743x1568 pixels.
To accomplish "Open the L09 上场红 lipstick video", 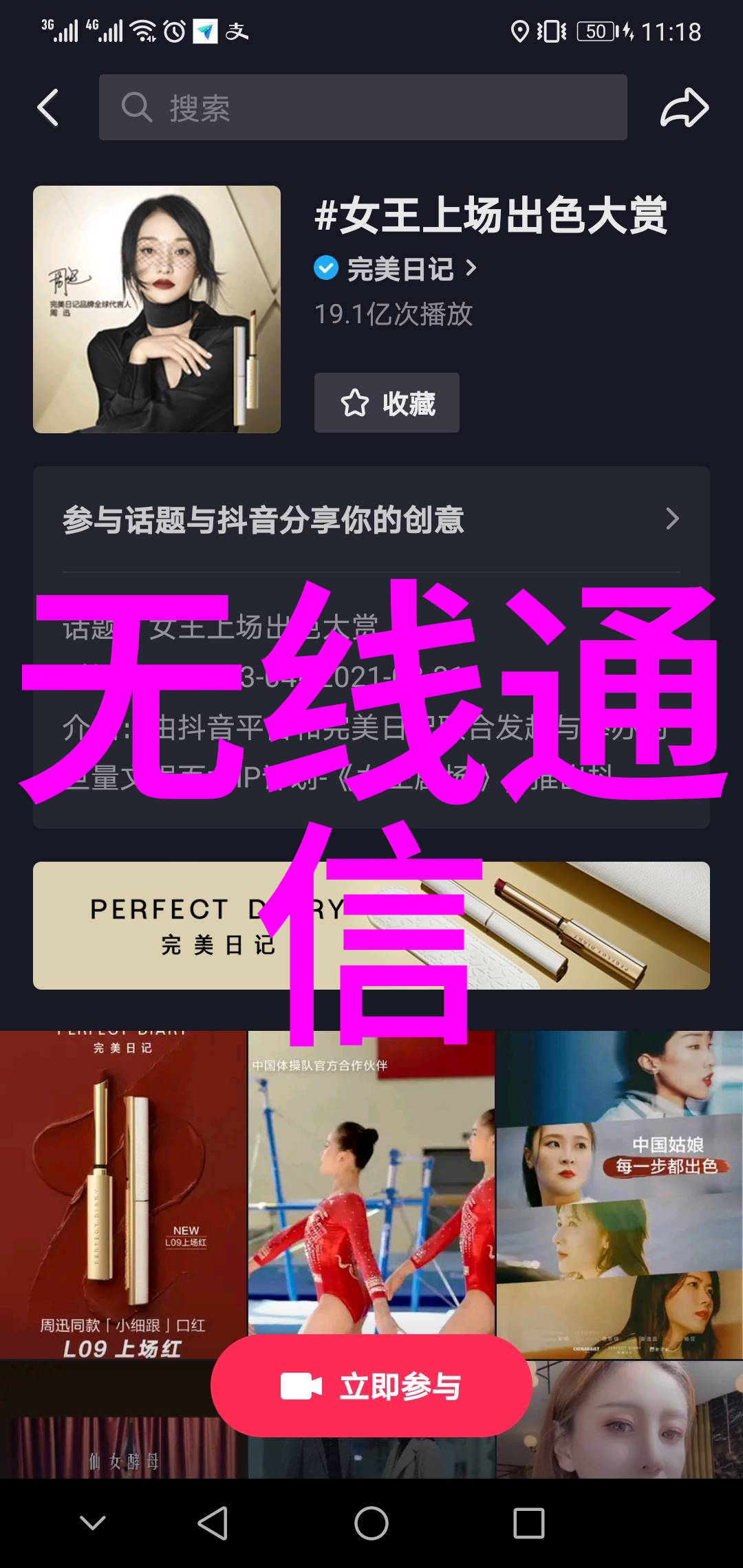I will click(x=123, y=1194).
